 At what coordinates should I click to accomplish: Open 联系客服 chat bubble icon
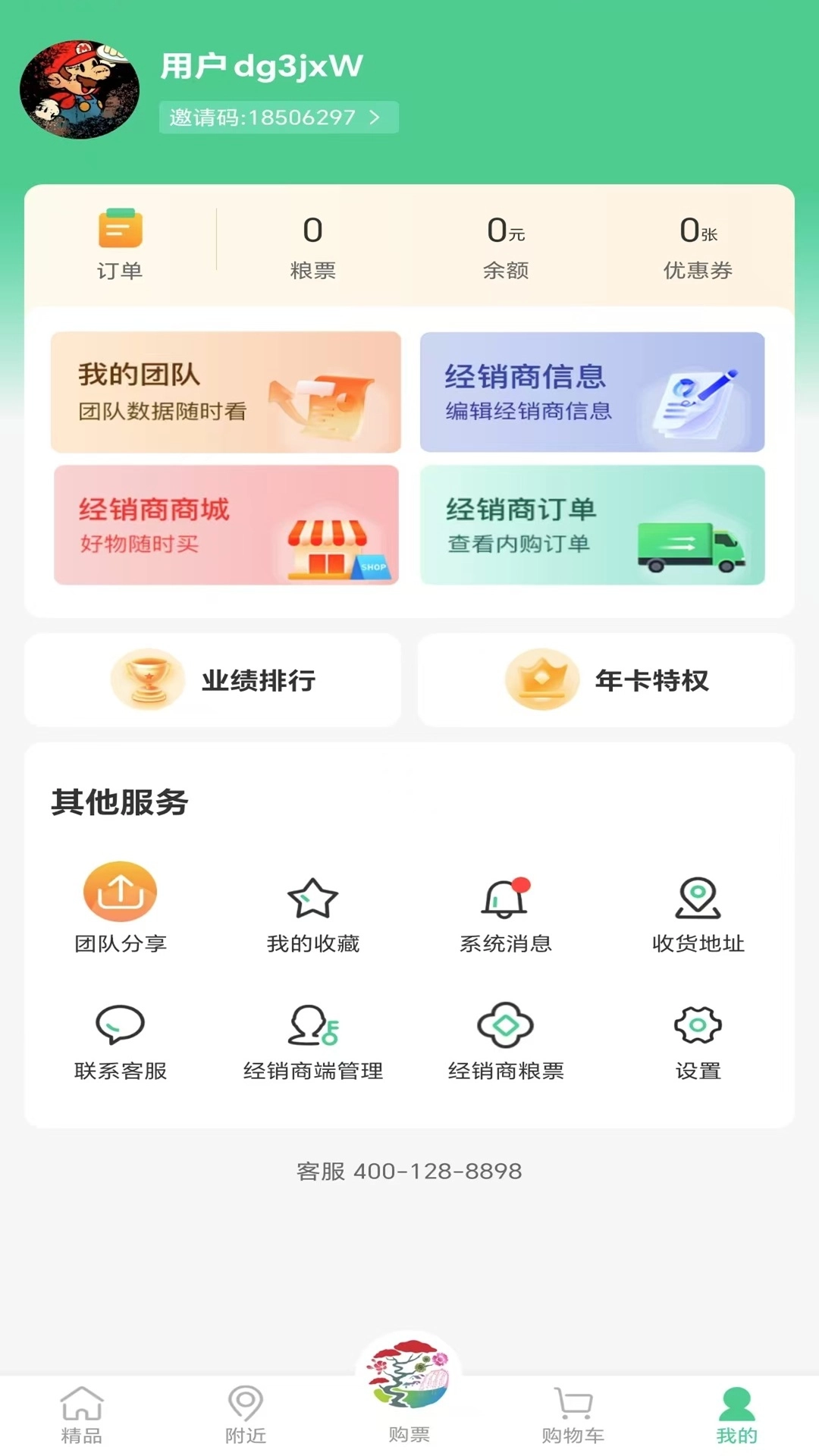pyautogui.click(x=121, y=1026)
